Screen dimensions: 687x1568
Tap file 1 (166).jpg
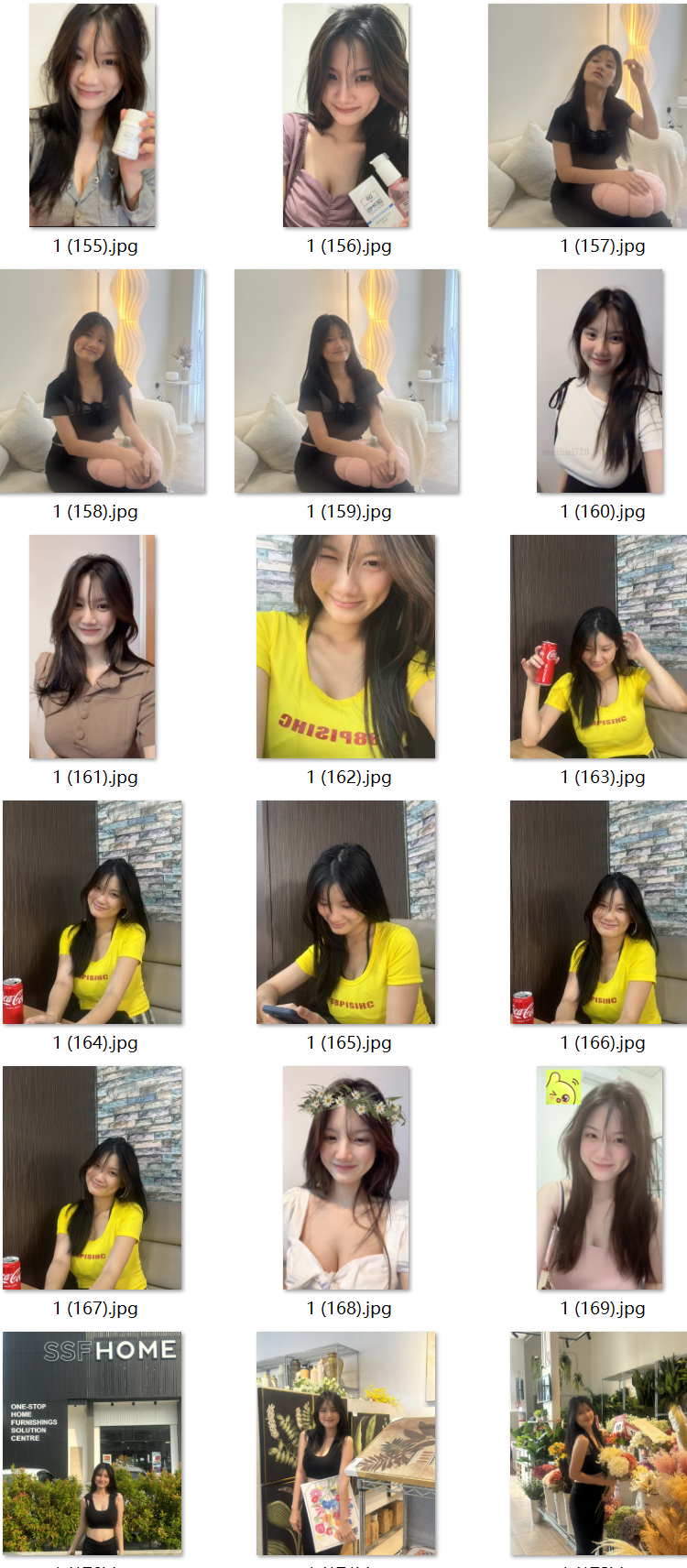(598, 912)
